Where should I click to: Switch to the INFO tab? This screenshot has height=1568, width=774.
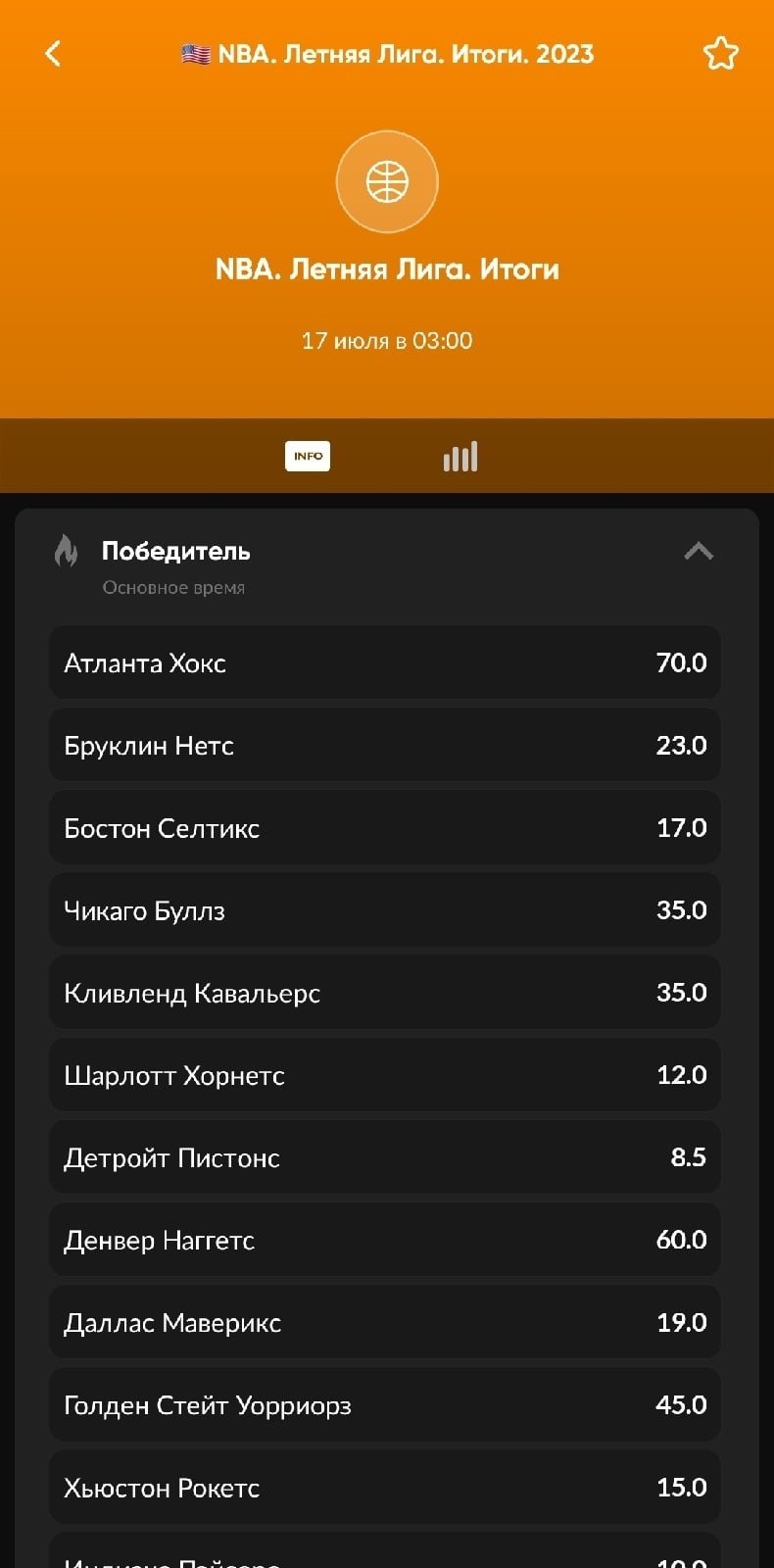click(308, 456)
